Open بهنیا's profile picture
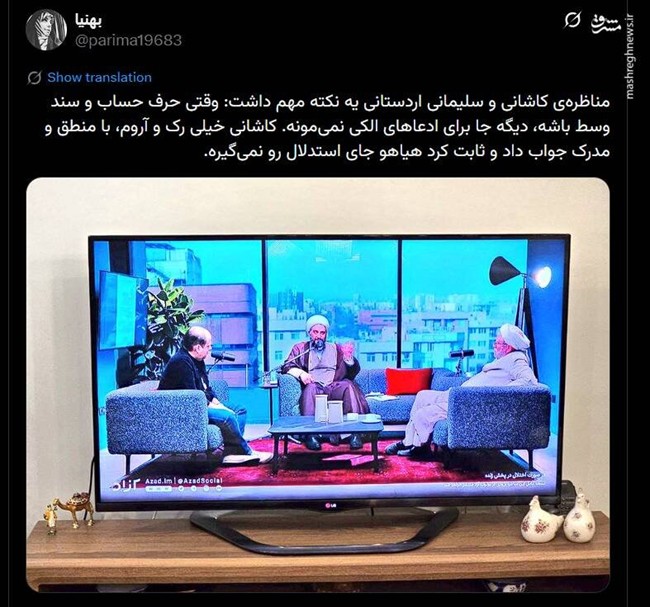The height and width of the screenshot is (607, 650). tap(46, 29)
